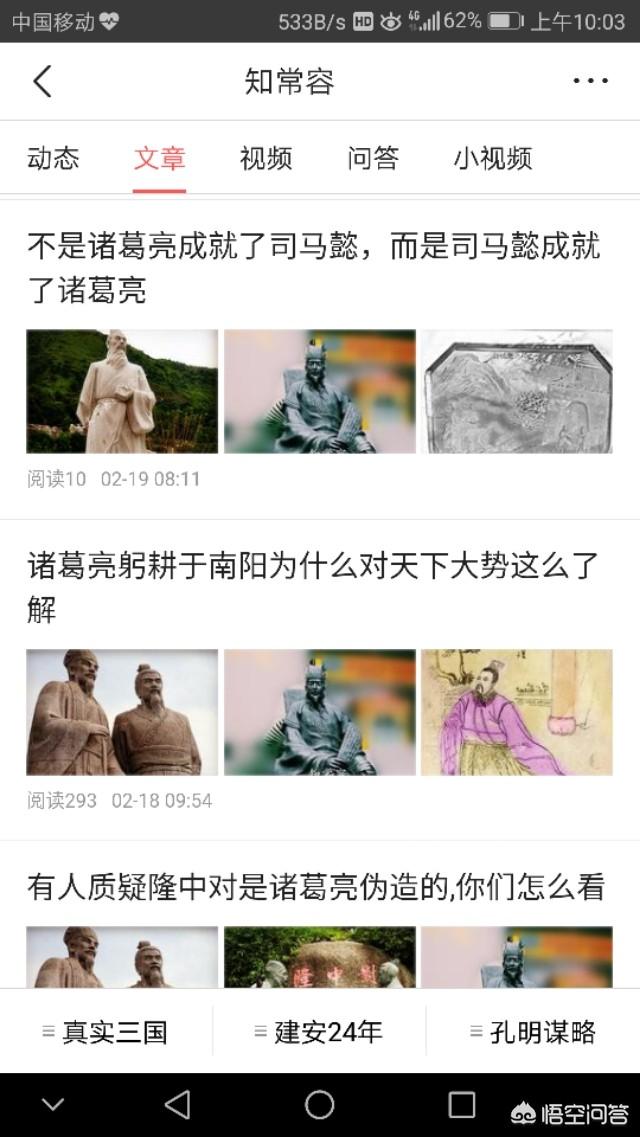This screenshot has height=1137, width=640.
Task: Tap the system home button
Action: pos(319,1104)
